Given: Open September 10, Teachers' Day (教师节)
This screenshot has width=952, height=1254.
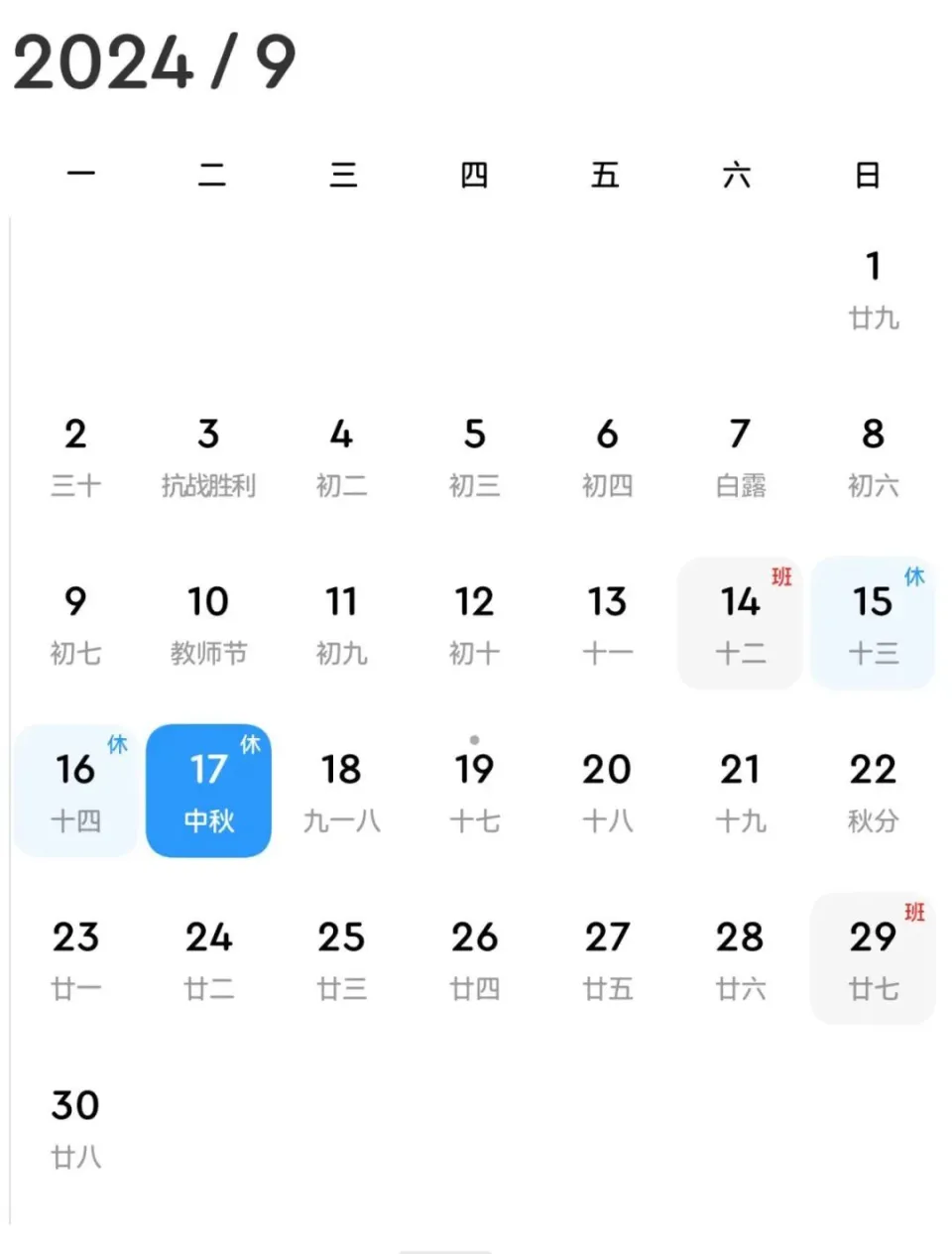Looking at the screenshot, I should click(x=208, y=623).
